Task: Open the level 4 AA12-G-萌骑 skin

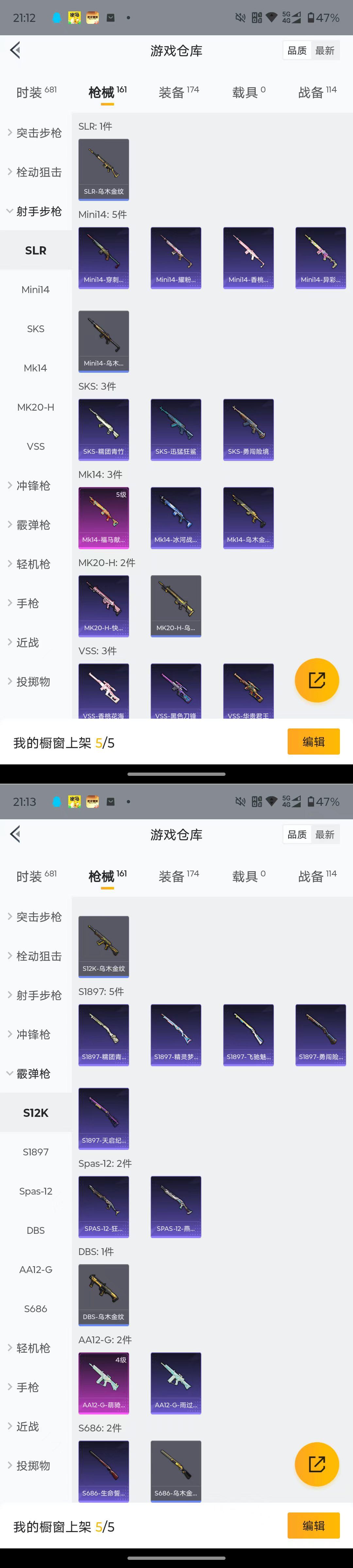Action: pos(104,1383)
